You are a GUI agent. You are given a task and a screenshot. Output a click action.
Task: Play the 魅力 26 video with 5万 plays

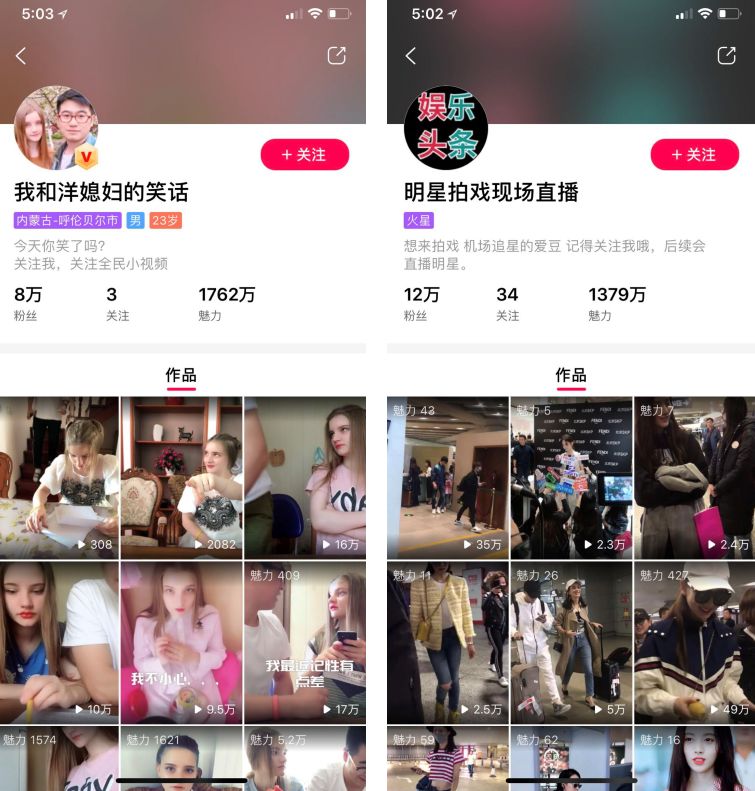pyautogui.click(x=571, y=642)
